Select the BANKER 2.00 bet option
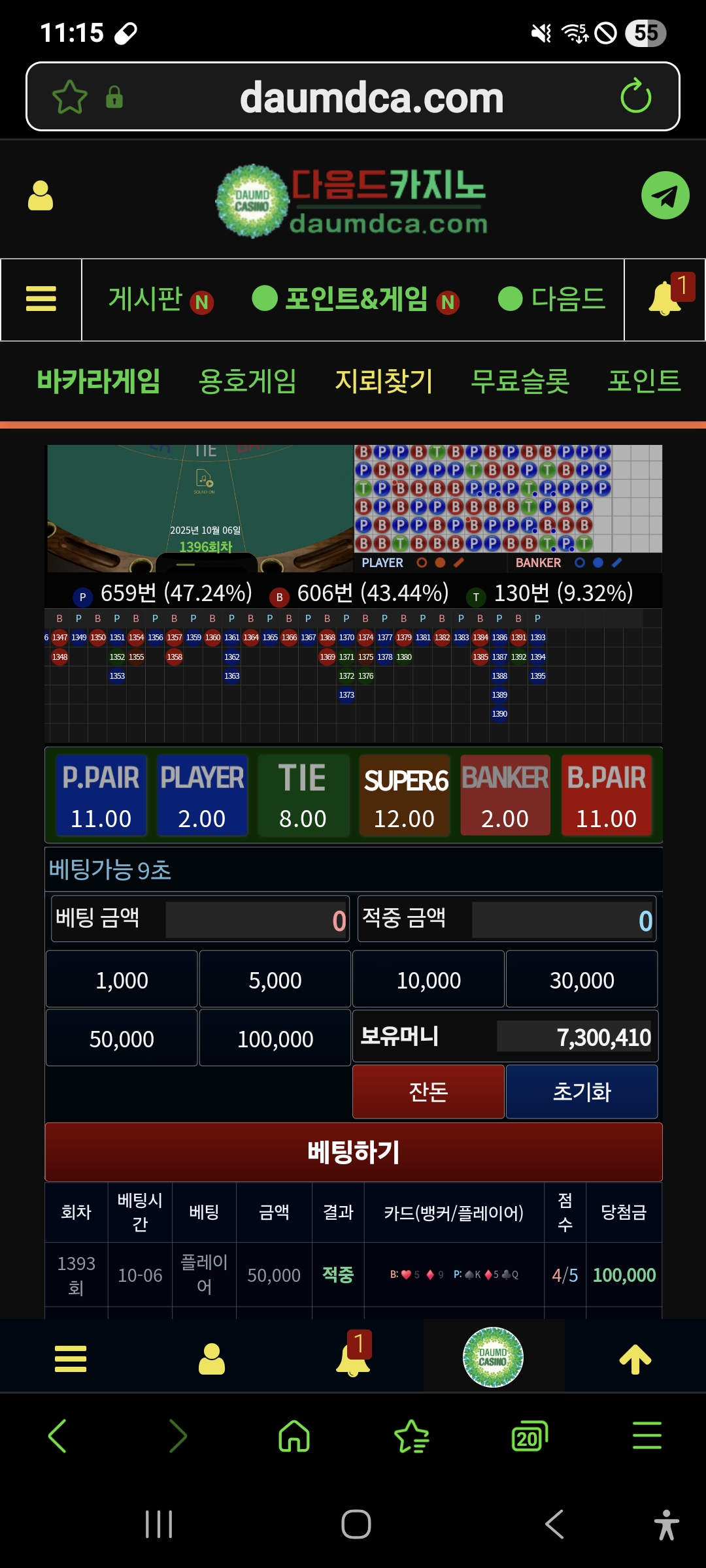This screenshot has width=706, height=1568. pyautogui.click(x=505, y=795)
